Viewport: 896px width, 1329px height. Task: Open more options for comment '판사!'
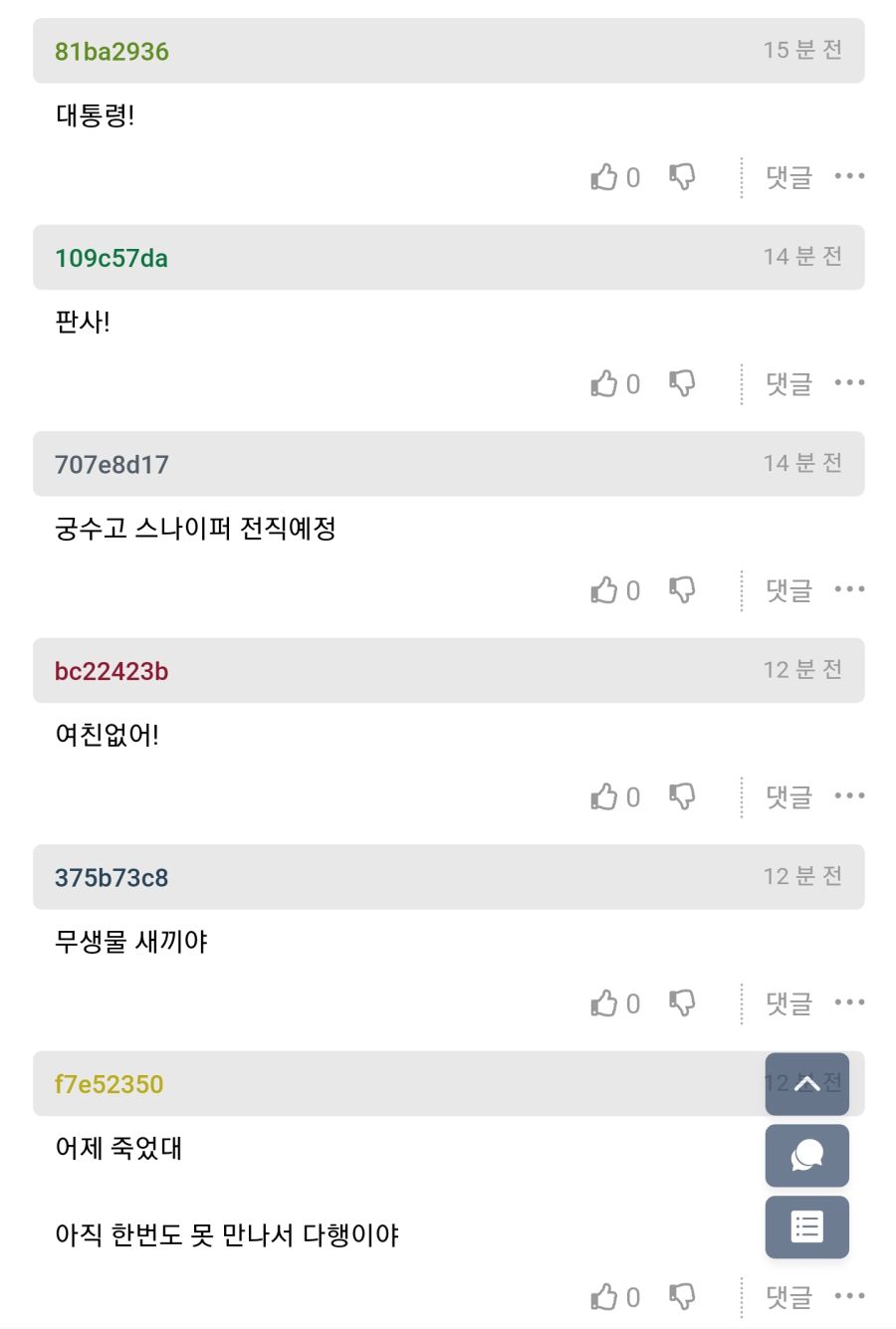pos(849,383)
